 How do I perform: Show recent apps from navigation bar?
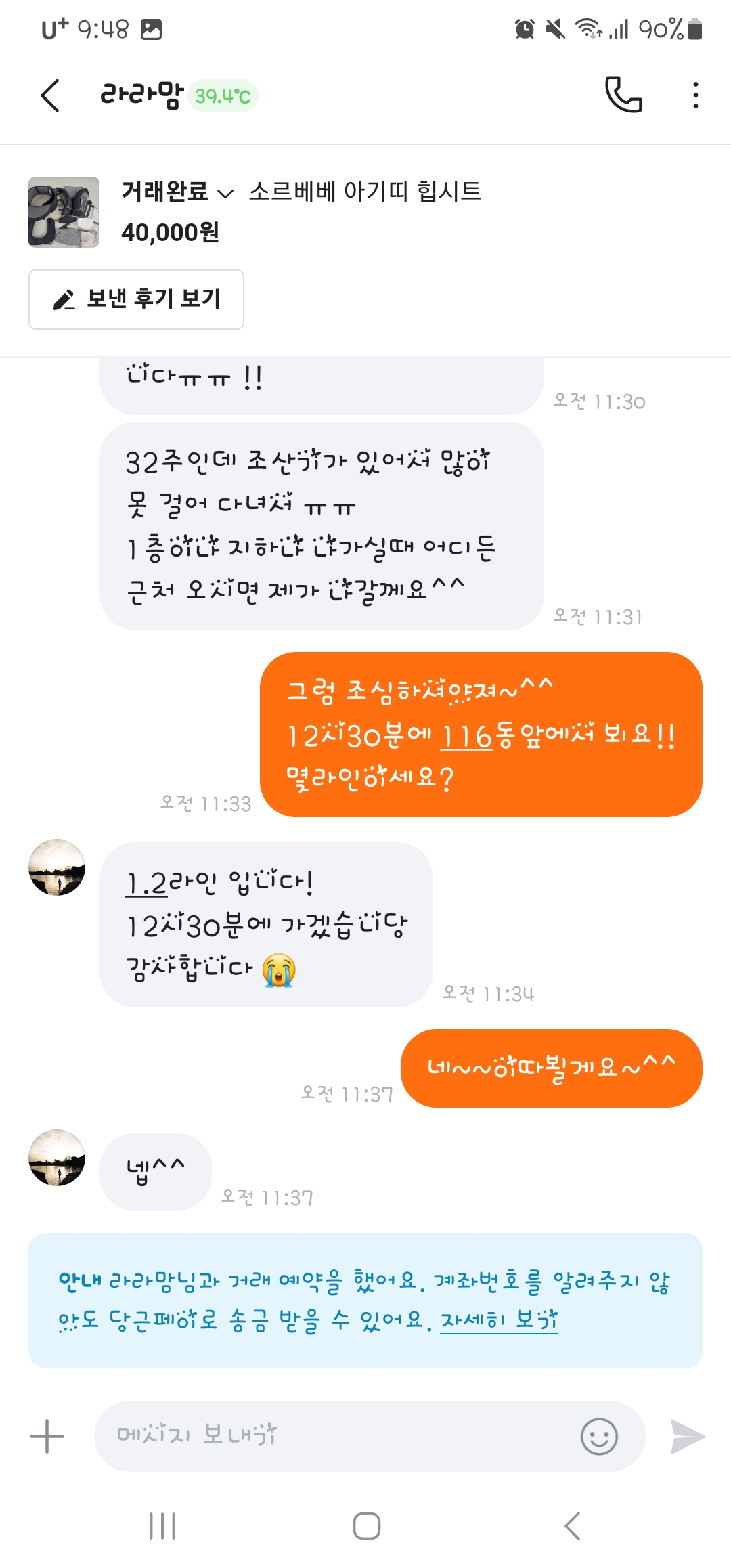tap(162, 1526)
